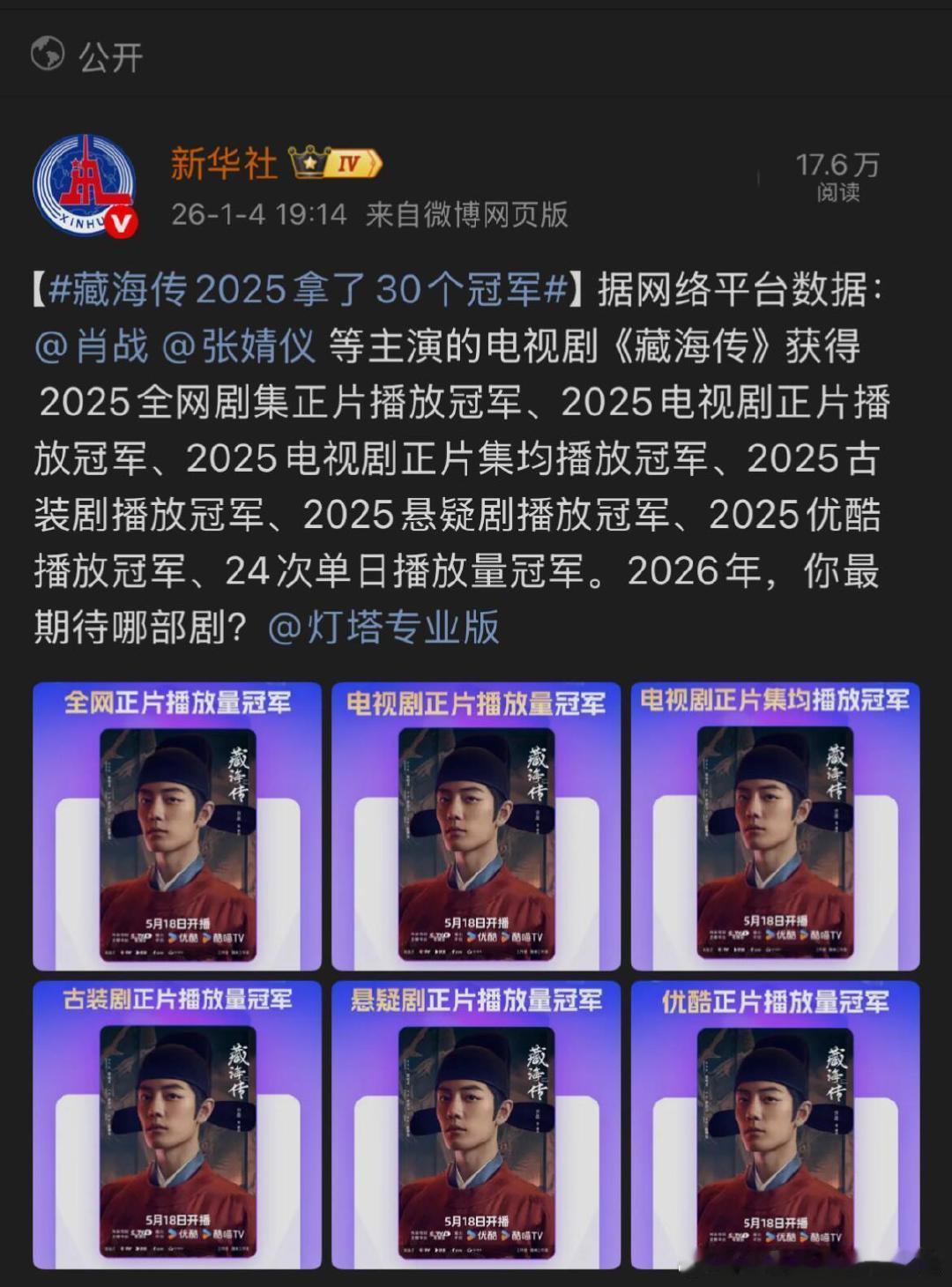
Task: View the 悬疑剧正片播放量冠军 image
Action: pyautogui.click(x=476, y=1125)
